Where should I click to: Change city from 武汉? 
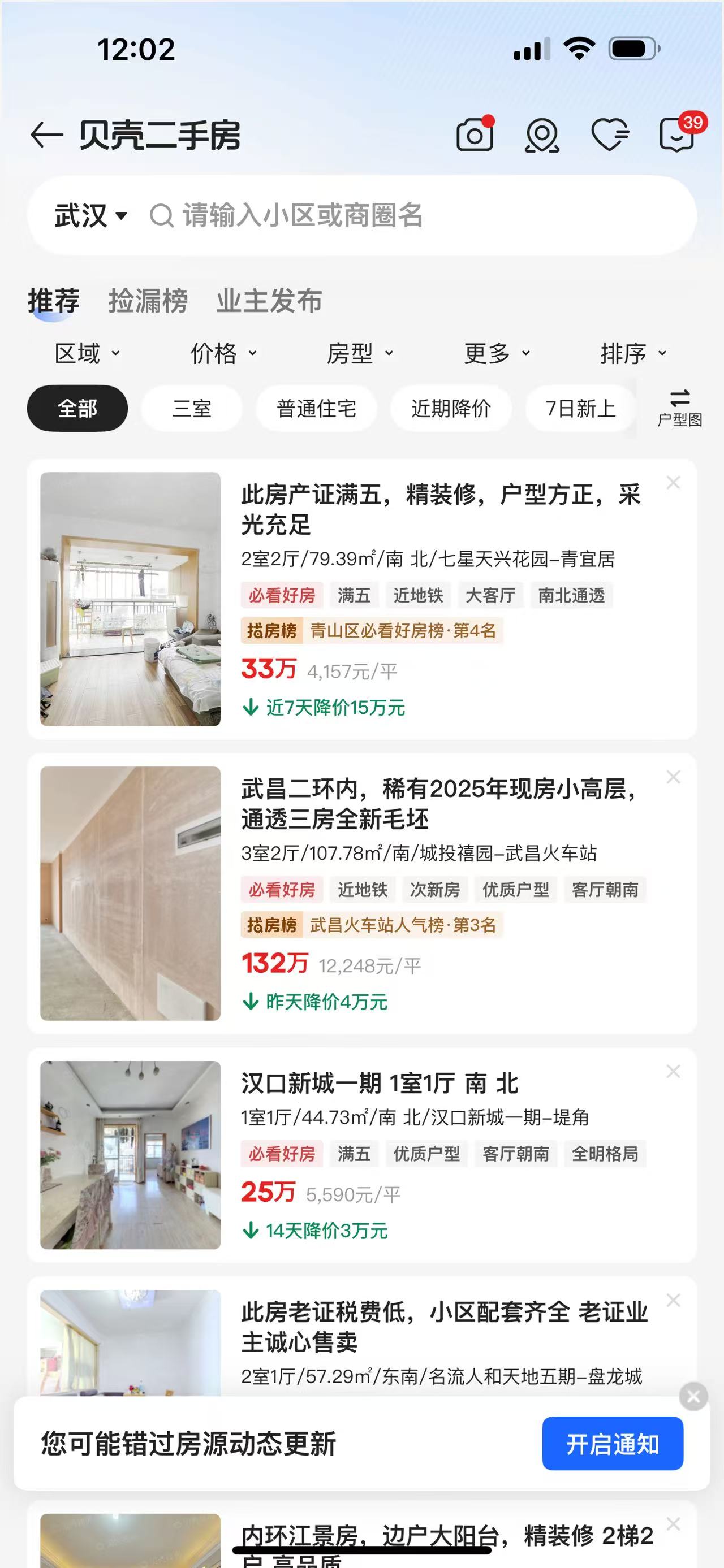tap(90, 215)
